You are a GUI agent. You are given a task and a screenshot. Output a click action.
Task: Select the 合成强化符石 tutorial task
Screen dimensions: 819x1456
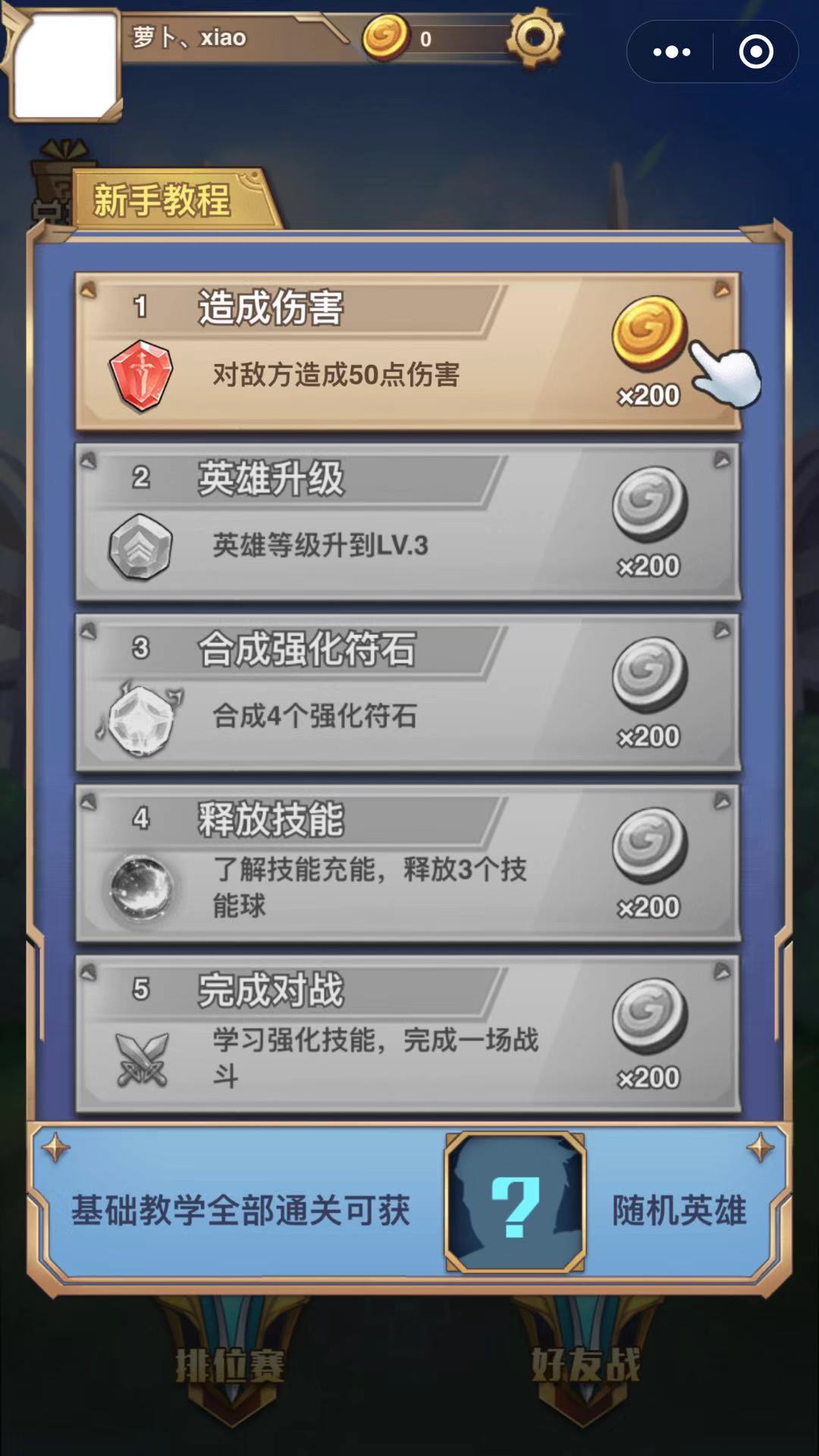point(408,692)
